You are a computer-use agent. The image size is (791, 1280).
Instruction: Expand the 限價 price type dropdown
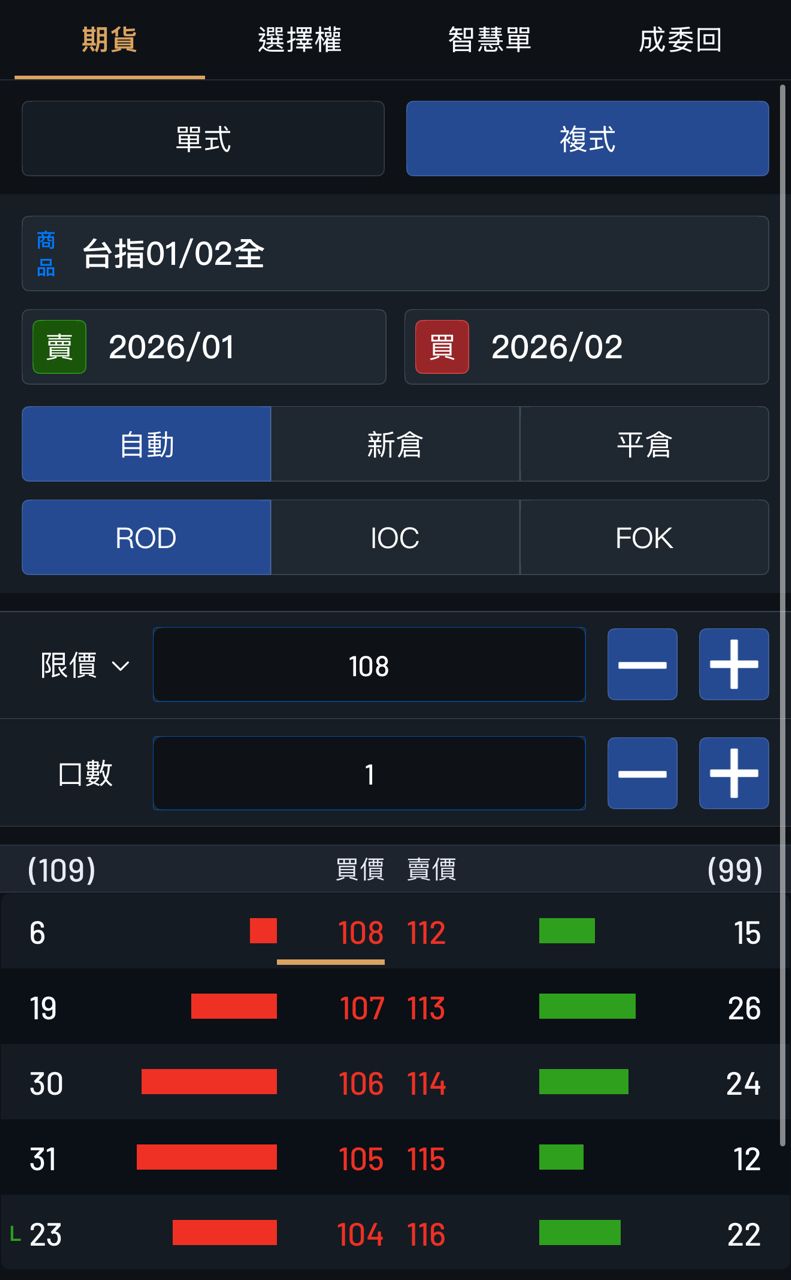[x=85, y=665]
